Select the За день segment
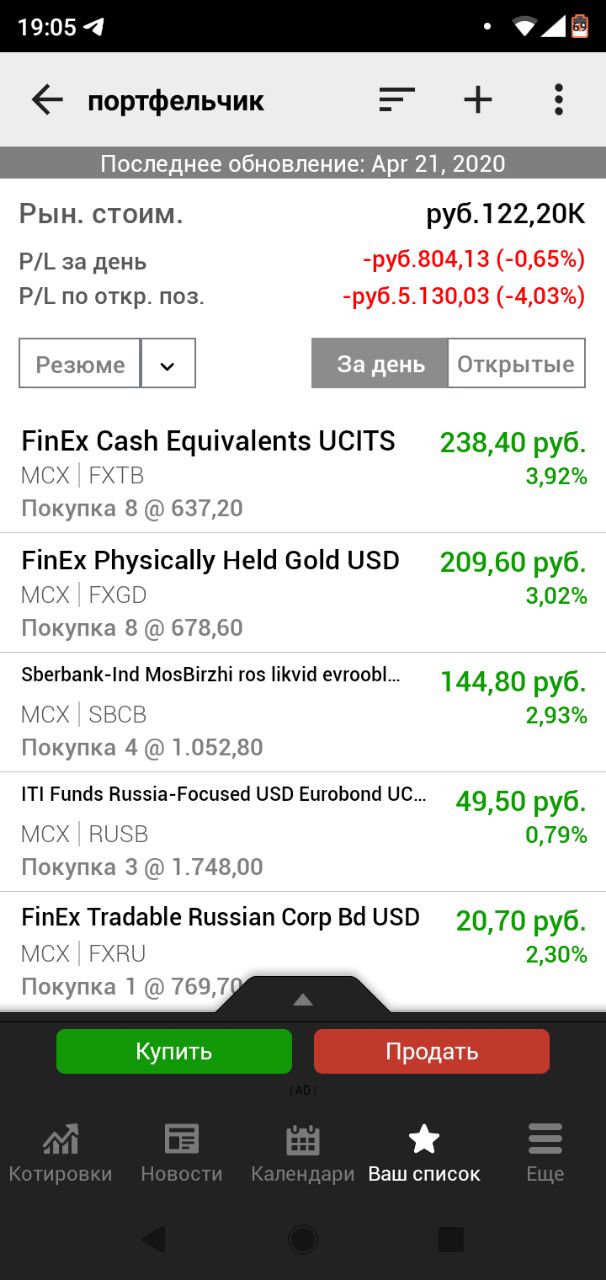The image size is (606, 1280). (380, 363)
